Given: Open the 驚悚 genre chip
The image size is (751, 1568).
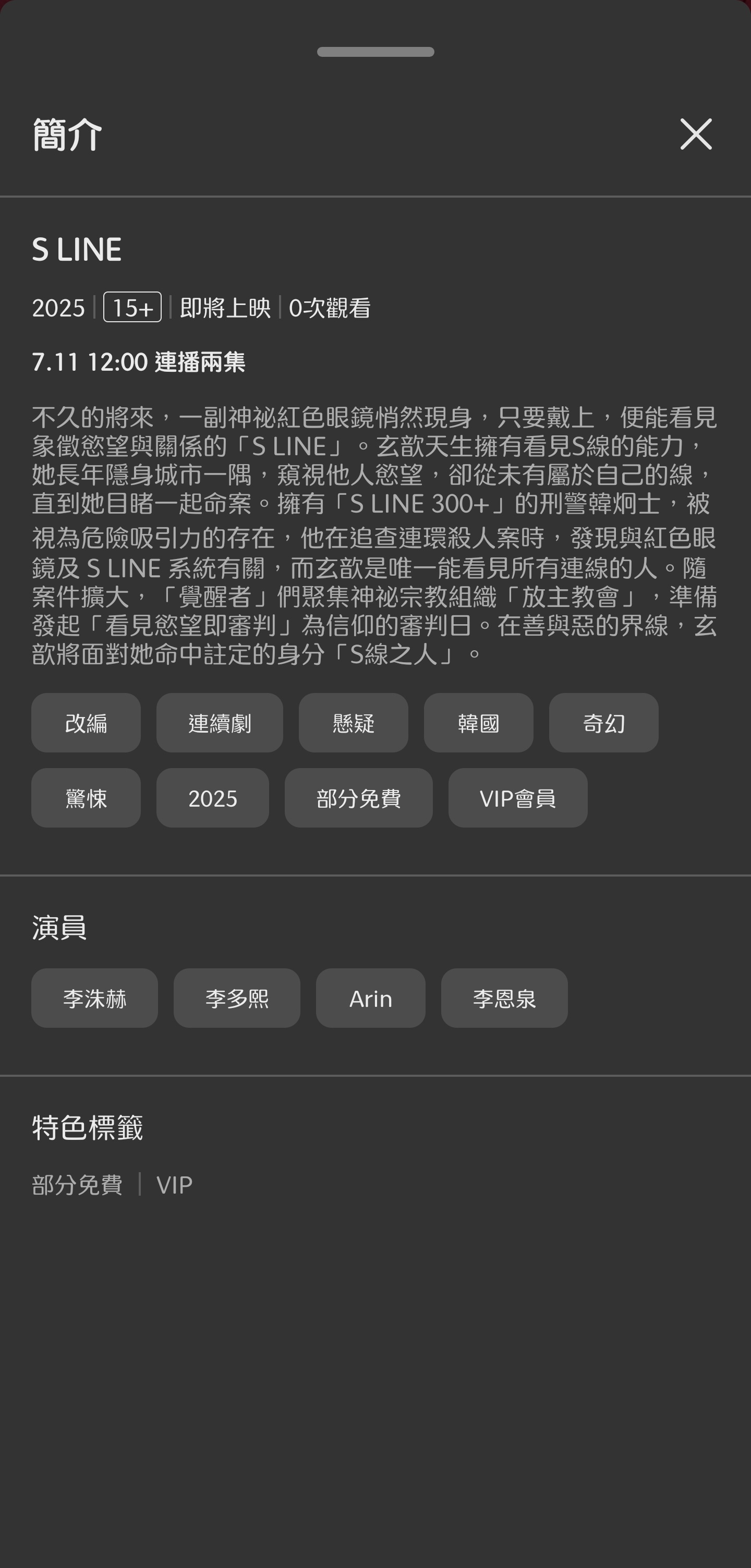Looking at the screenshot, I should [x=86, y=797].
